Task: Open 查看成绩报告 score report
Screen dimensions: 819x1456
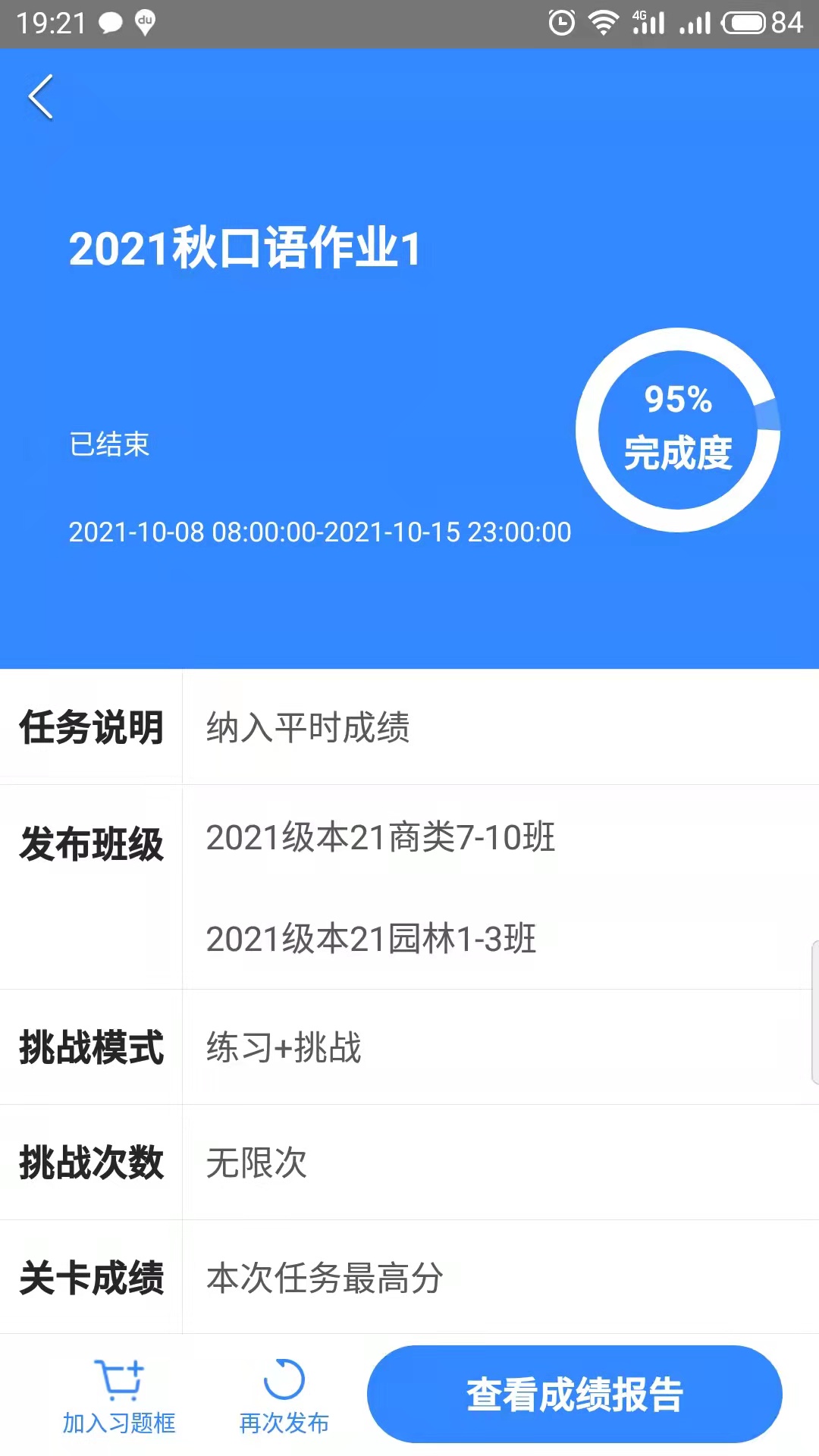Action: click(x=574, y=1394)
